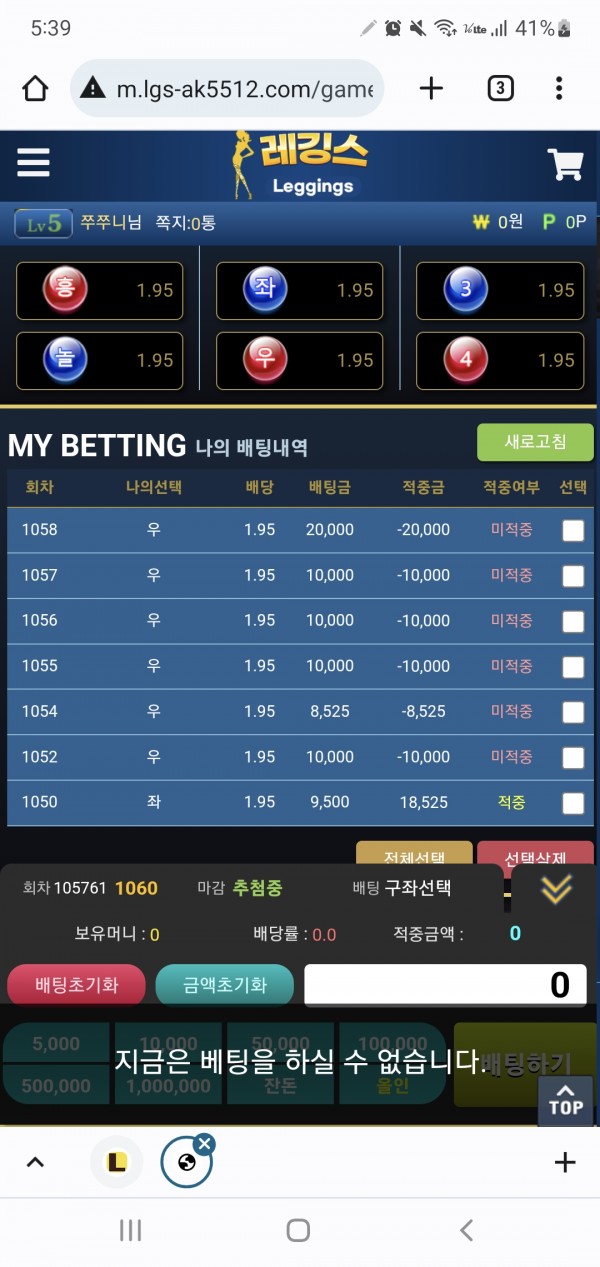Check the box for round 1055
The image size is (600, 1267).
(573, 667)
